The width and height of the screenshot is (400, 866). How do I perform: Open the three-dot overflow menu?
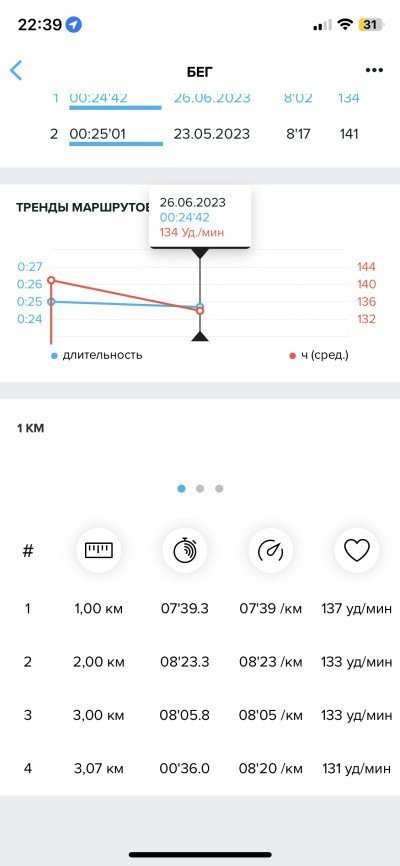374,71
